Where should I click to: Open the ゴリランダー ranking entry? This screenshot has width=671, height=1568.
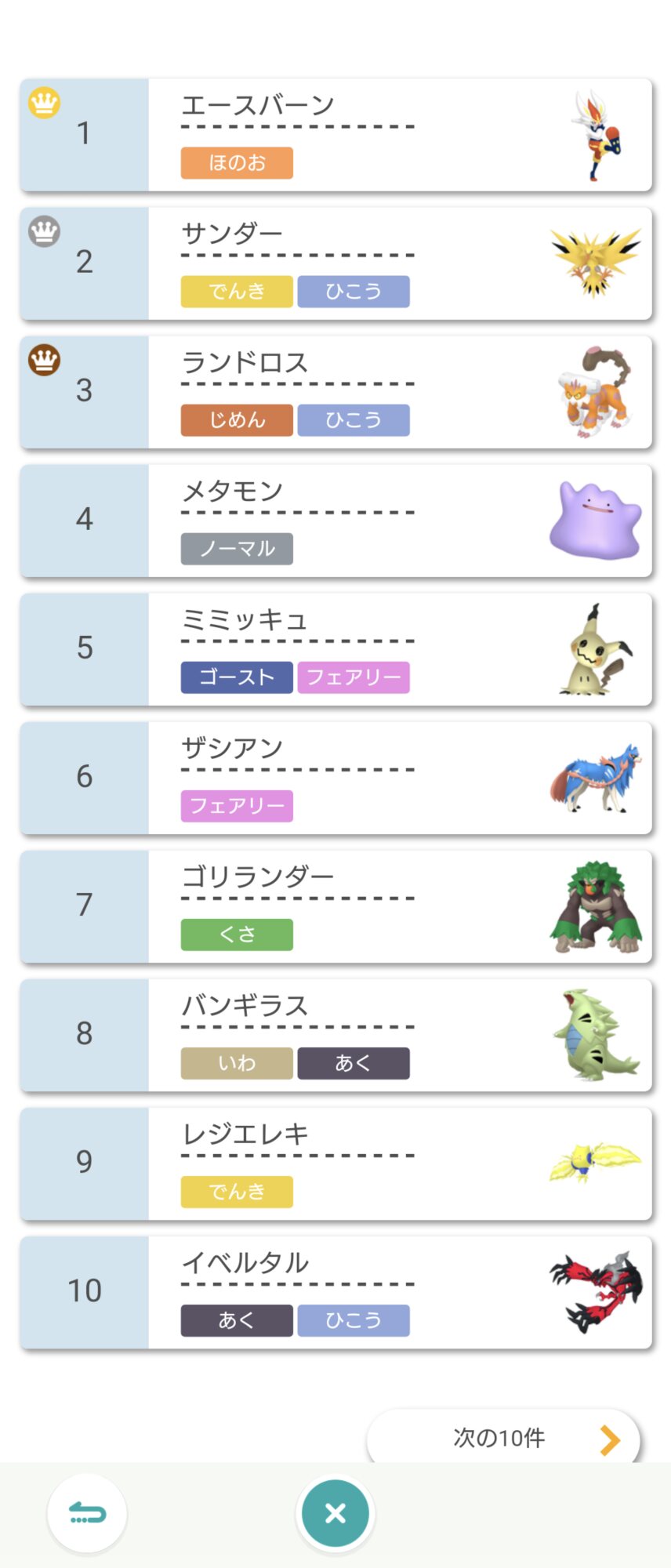tap(335, 906)
